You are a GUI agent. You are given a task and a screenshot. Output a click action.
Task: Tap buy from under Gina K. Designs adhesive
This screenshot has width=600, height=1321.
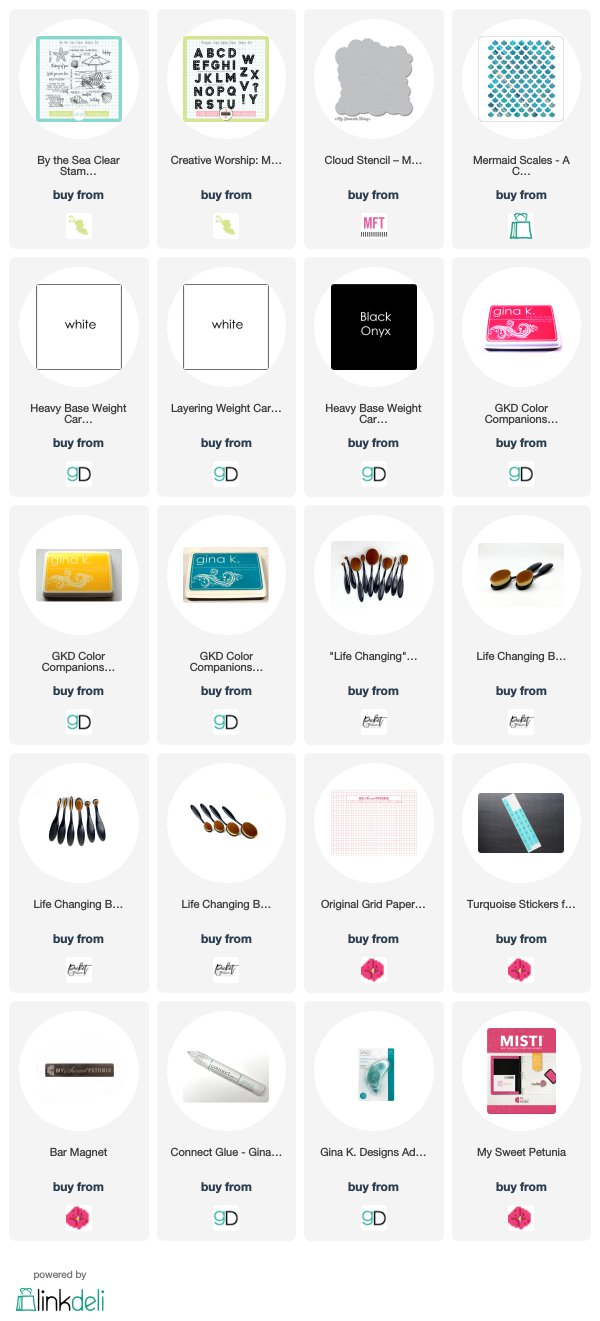click(373, 1187)
